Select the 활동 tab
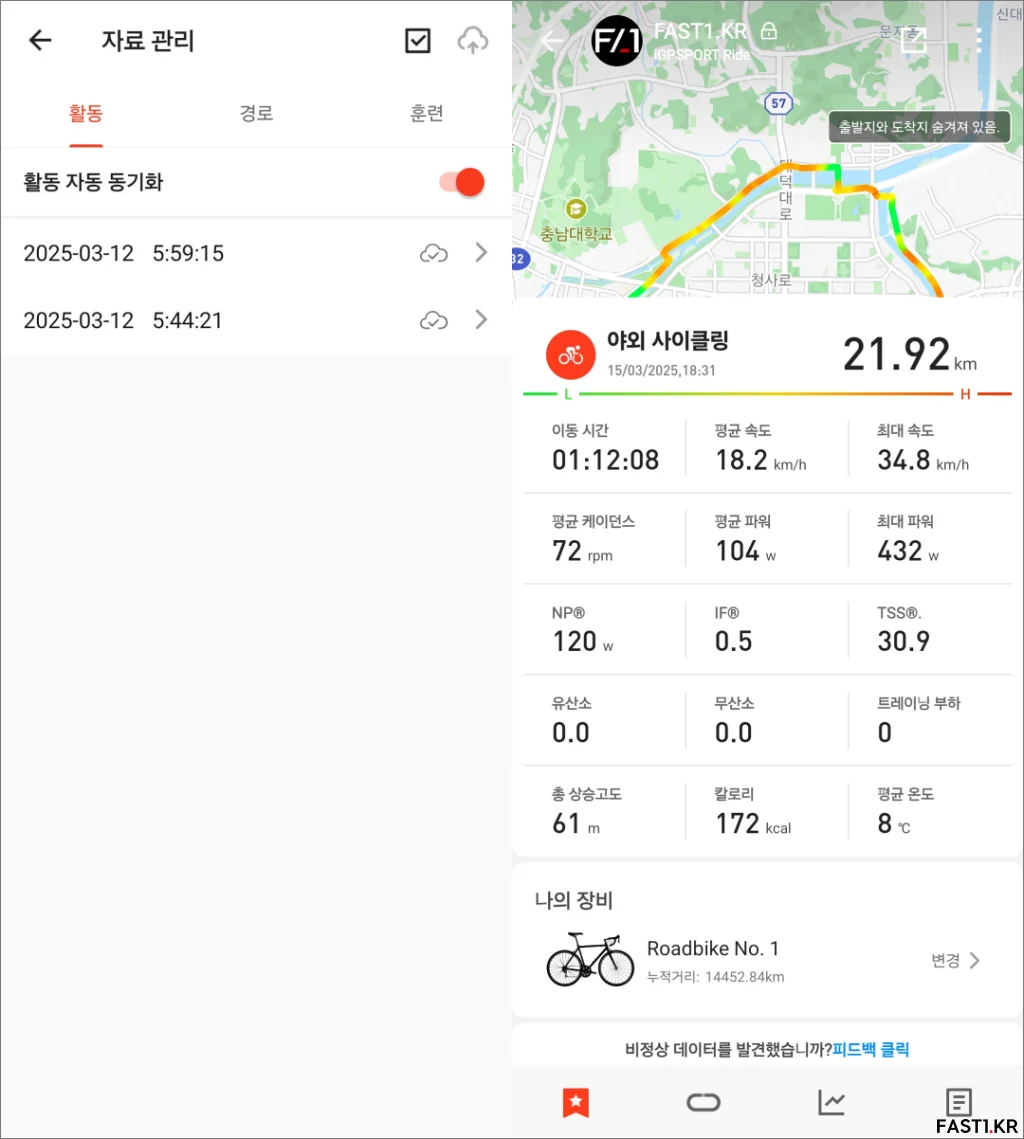 [x=86, y=113]
